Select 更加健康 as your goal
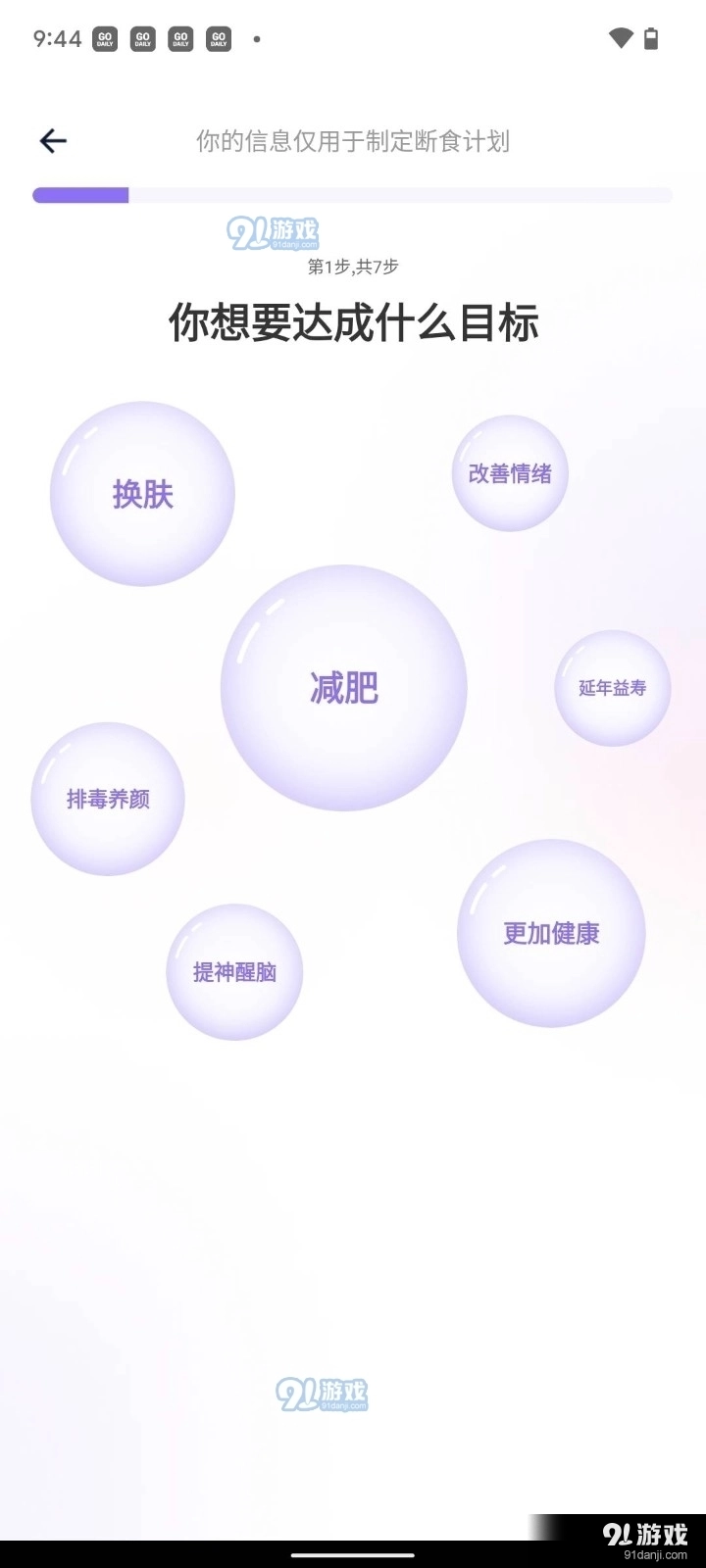This screenshot has width=706, height=1568. point(551,933)
